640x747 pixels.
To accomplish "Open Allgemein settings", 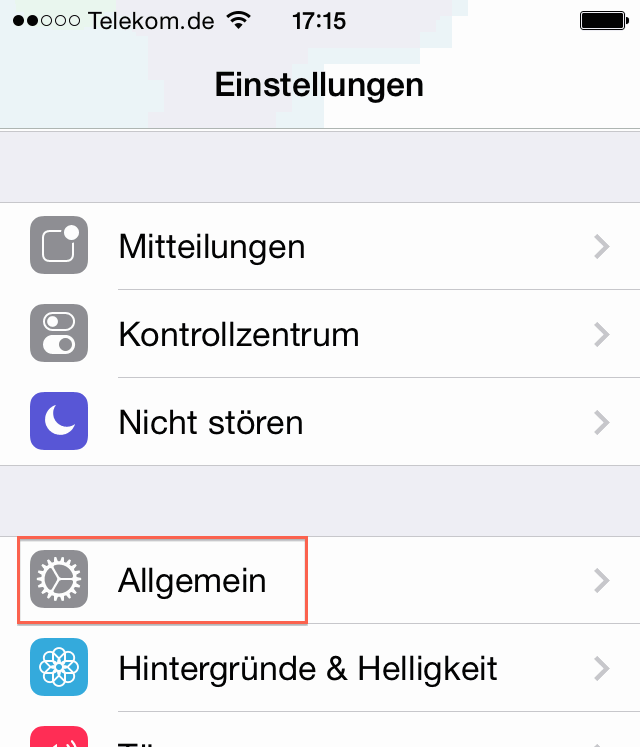I will click(320, 580).
